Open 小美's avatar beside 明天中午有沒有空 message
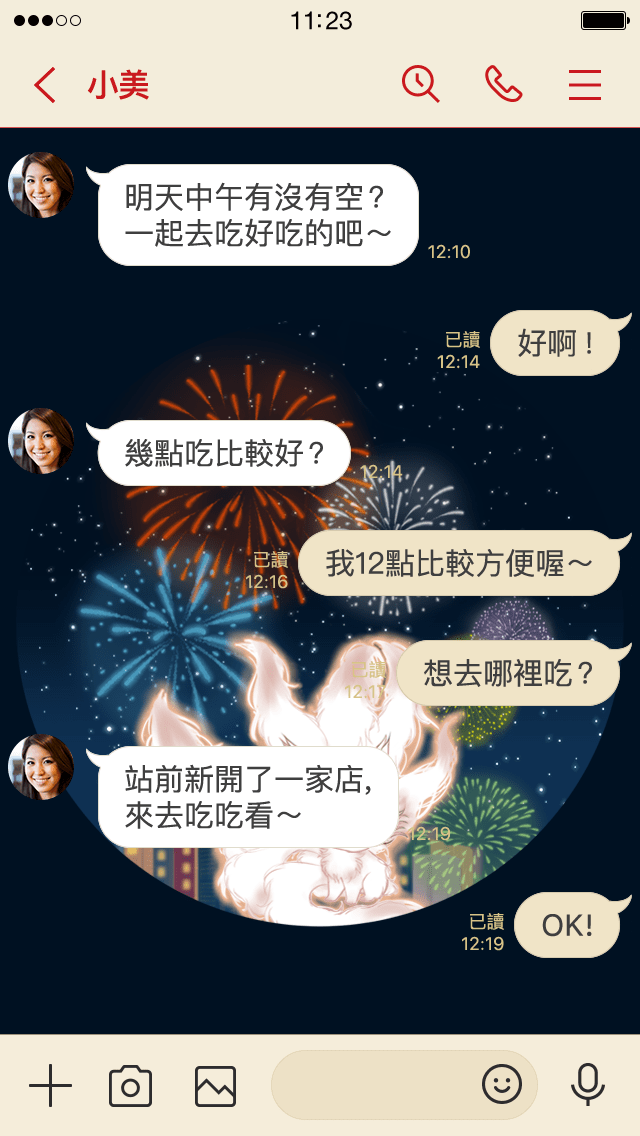 tap(41, 185)
